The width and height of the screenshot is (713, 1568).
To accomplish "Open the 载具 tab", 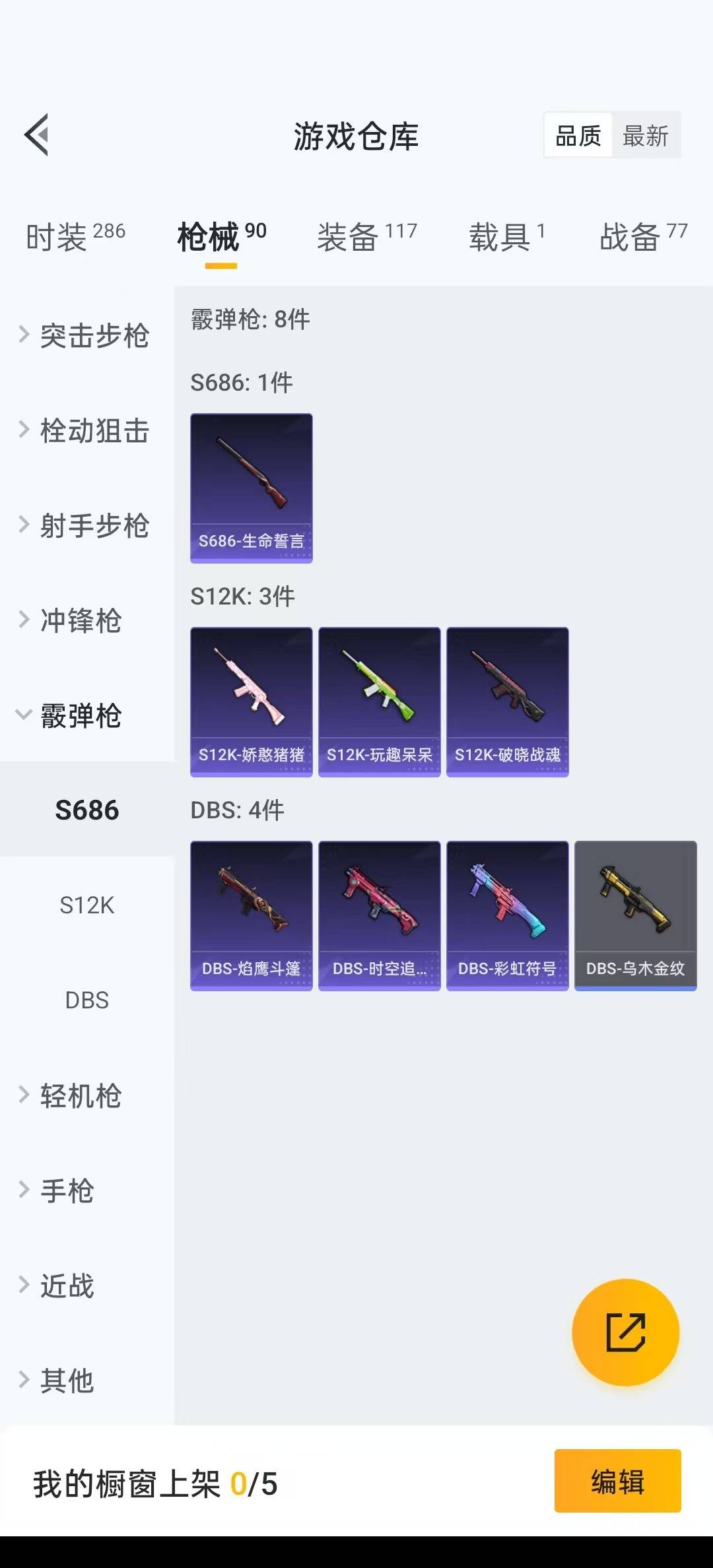I will coord(506,237).
